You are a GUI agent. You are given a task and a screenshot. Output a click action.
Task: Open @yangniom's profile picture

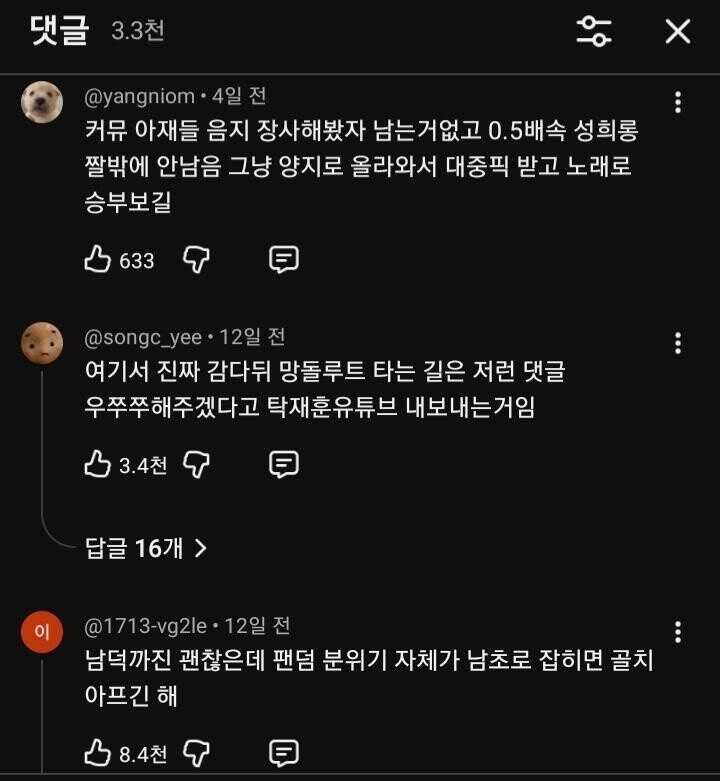42,102
